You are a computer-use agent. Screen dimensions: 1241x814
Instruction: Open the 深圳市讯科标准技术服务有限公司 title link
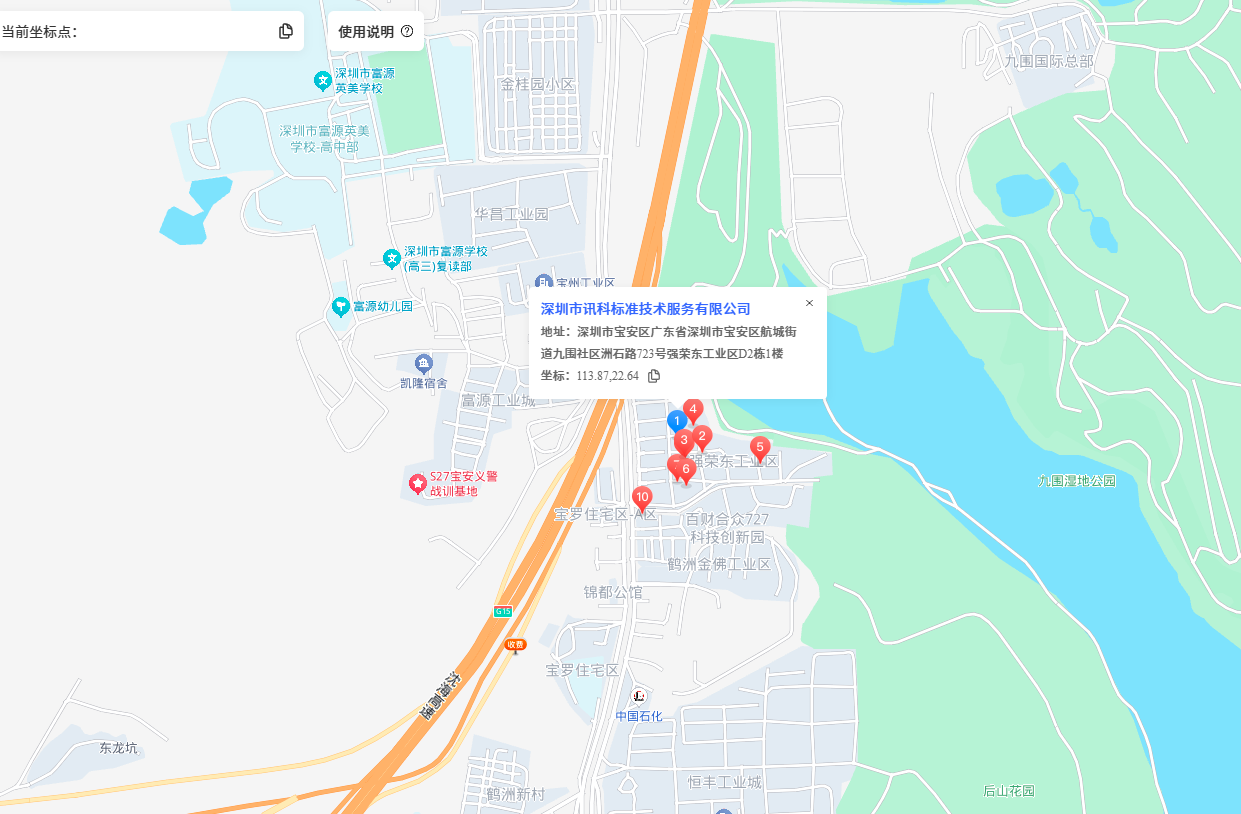point(645,309)
